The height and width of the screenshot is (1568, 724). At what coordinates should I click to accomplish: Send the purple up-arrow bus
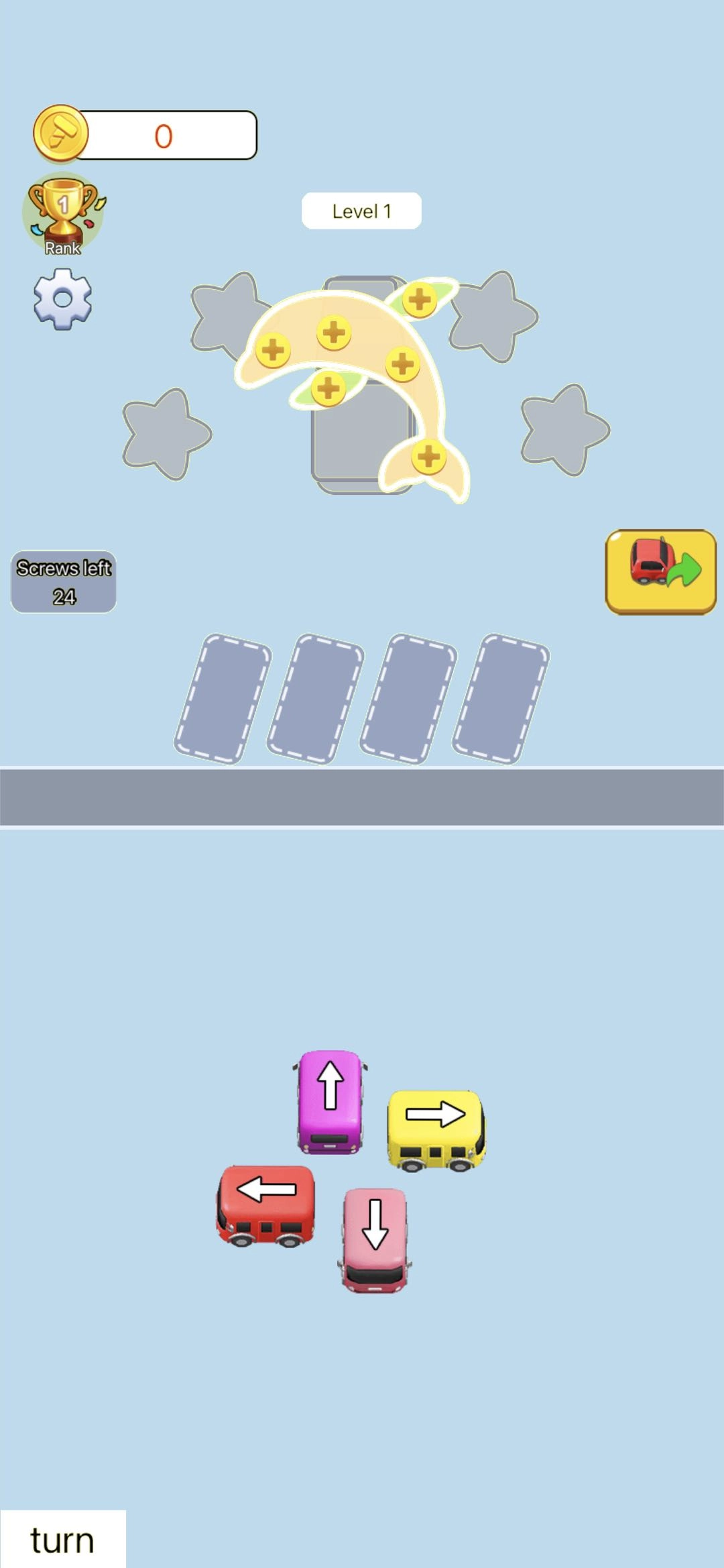click(330, 1101)
